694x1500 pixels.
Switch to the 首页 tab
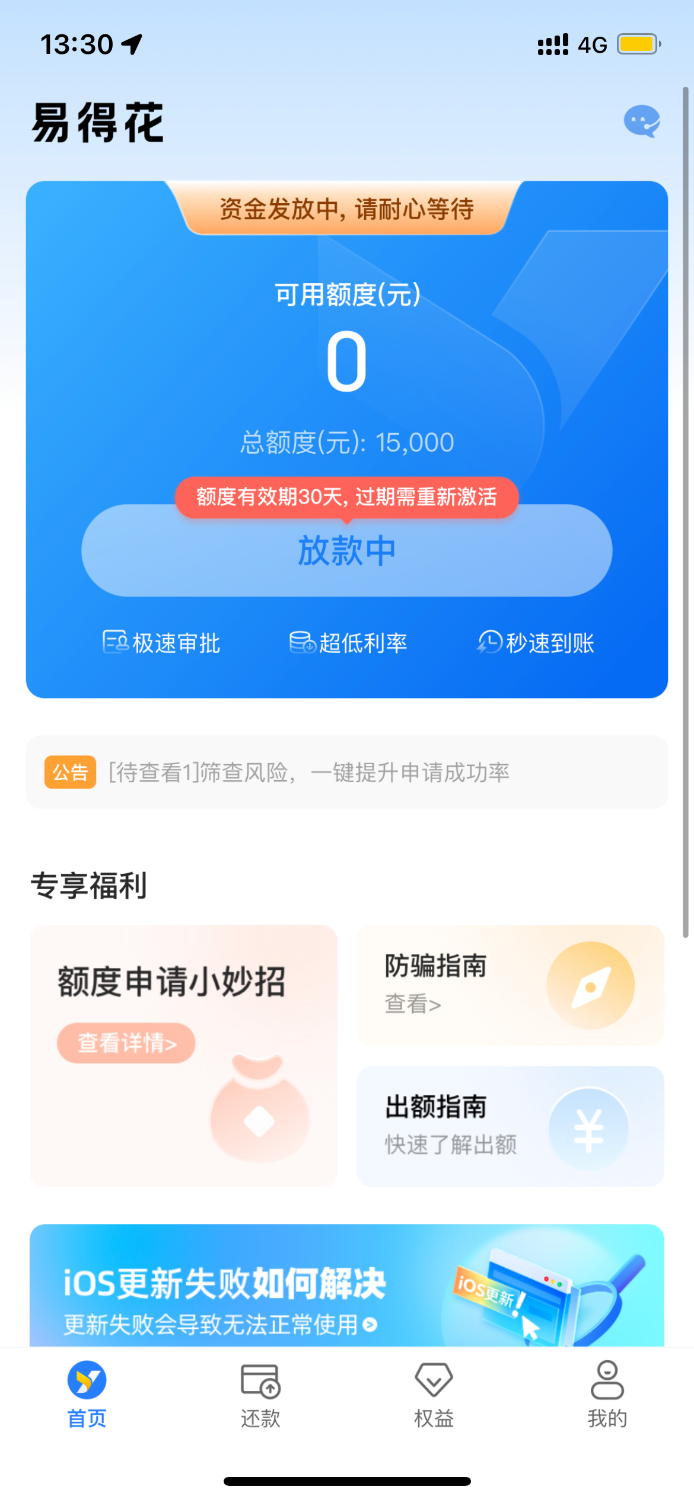tap(87, 1395)
